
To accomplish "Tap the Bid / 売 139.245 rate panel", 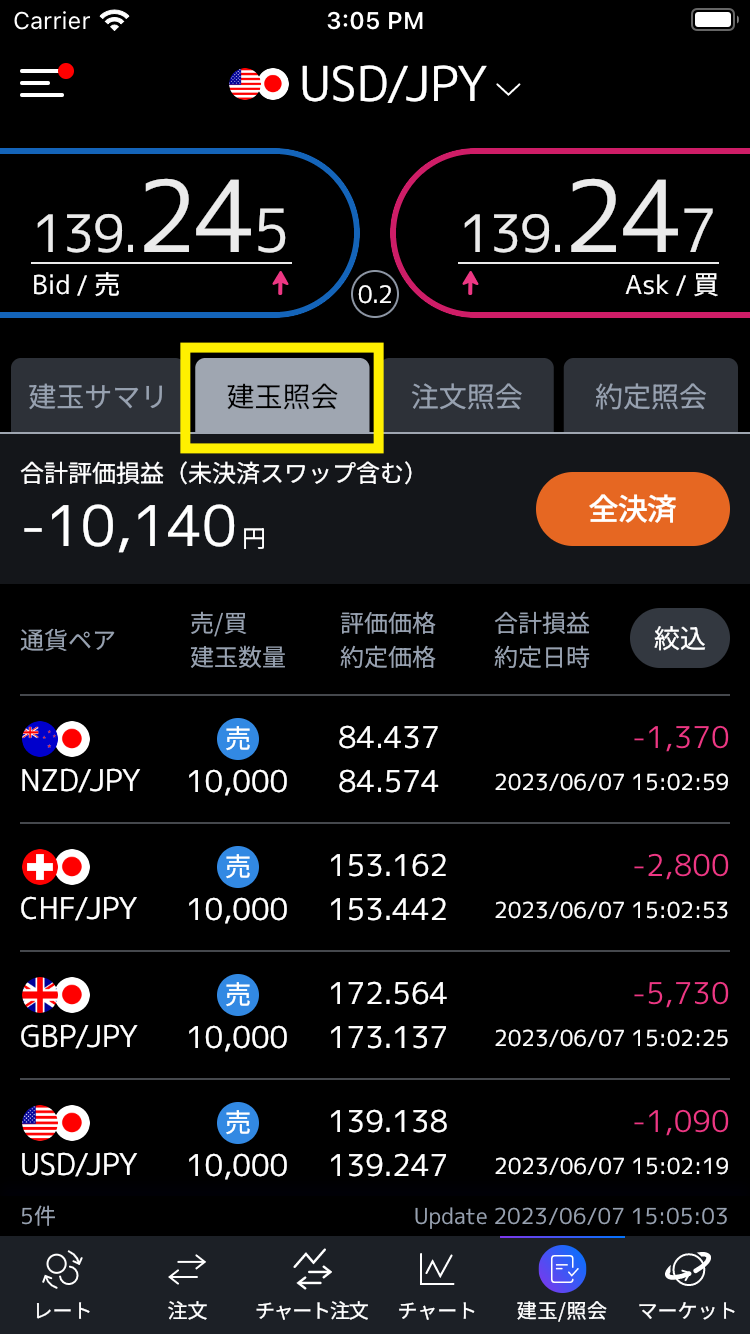I will 170,235.
